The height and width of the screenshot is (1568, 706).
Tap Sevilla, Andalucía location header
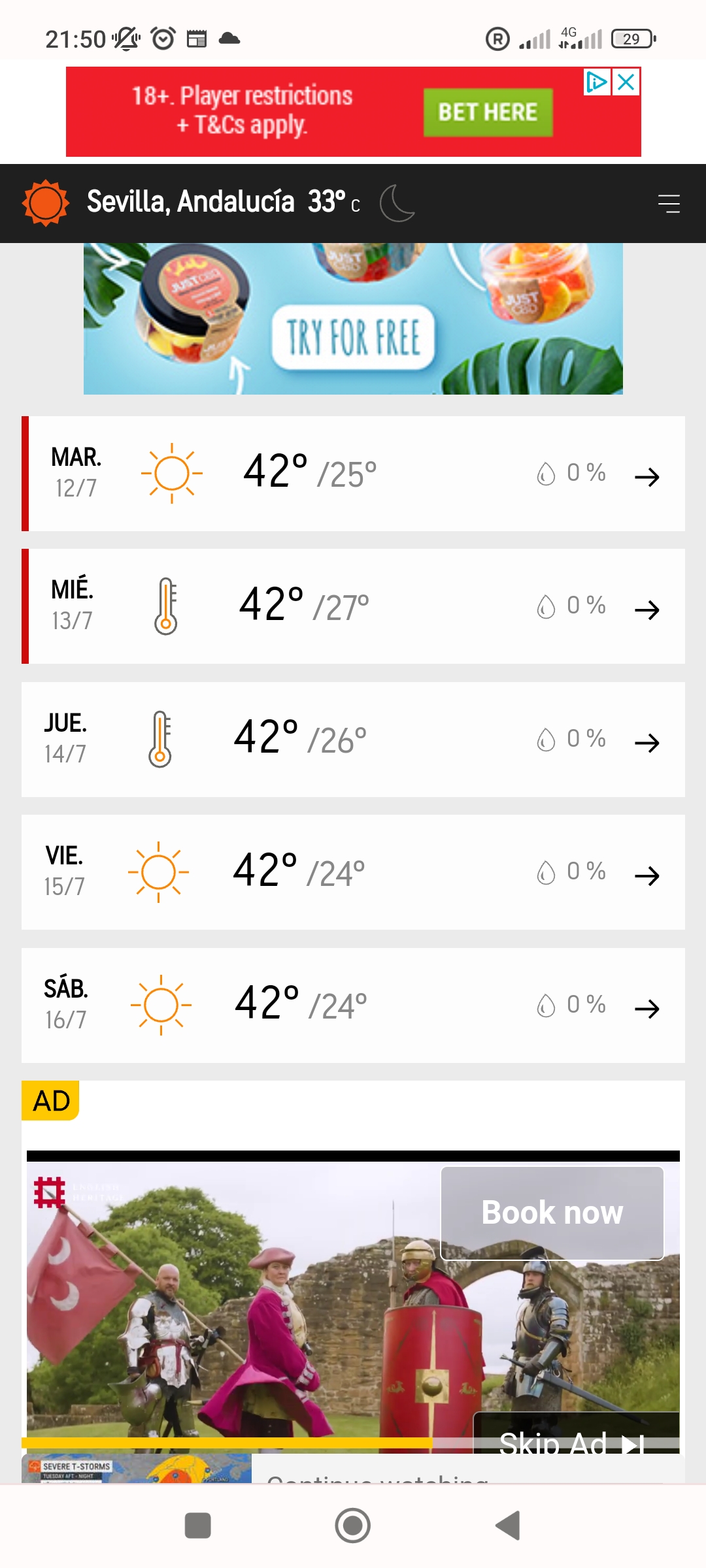tap(190, 202)
